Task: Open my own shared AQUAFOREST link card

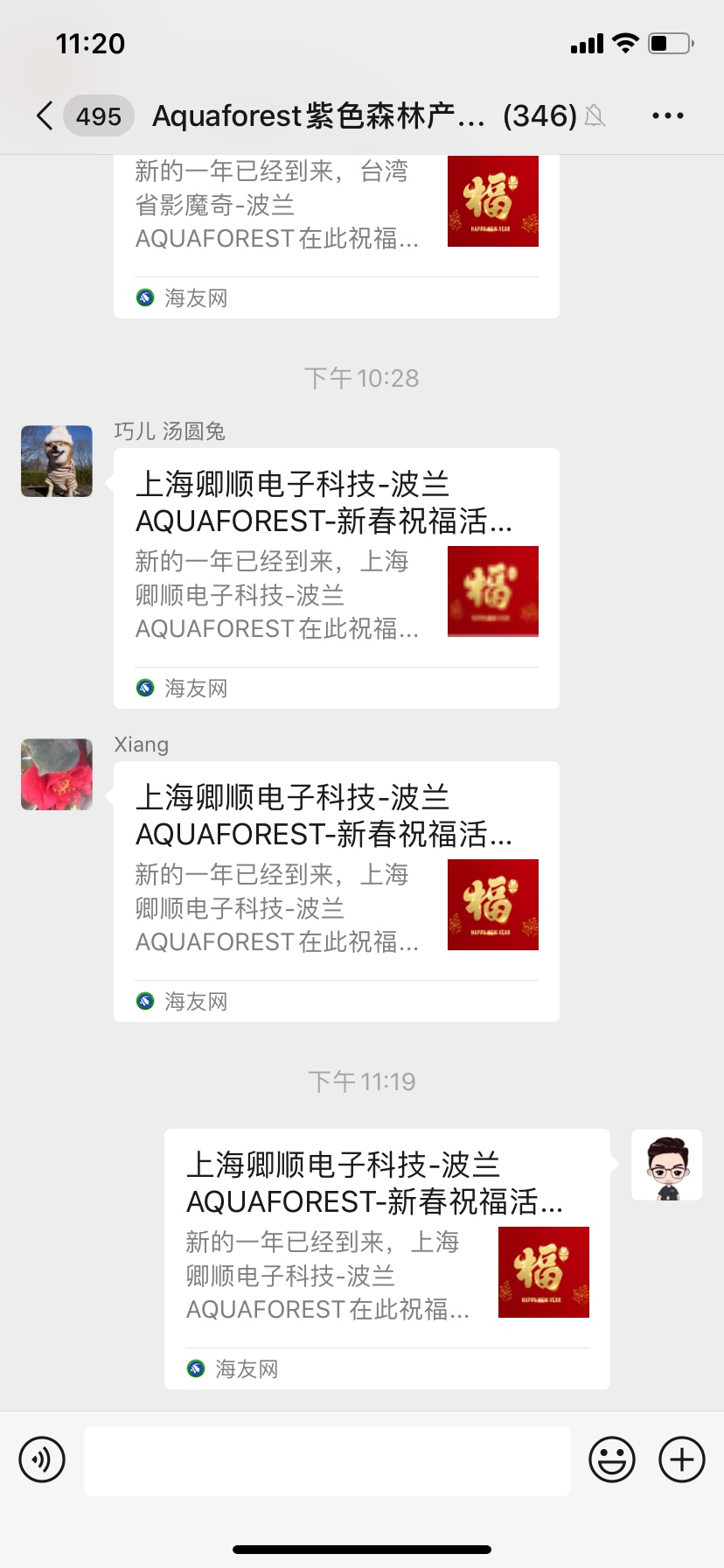Action: (x=386, y=1258)
